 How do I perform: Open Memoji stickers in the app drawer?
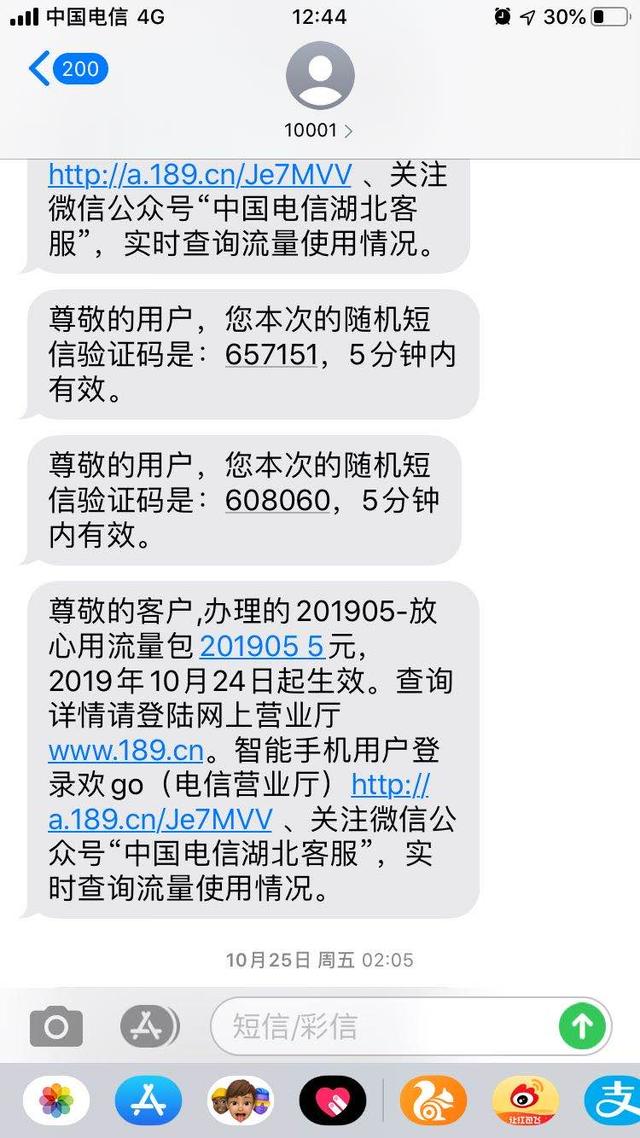tap(240, 1101)
